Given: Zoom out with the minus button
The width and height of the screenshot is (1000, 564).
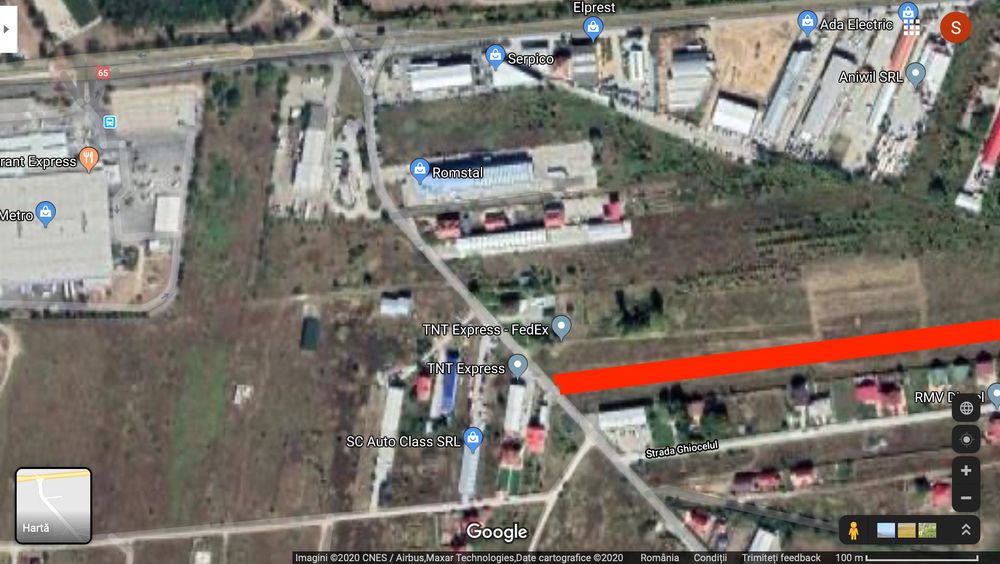Looking at the screenshot, I should click(966, 498).
